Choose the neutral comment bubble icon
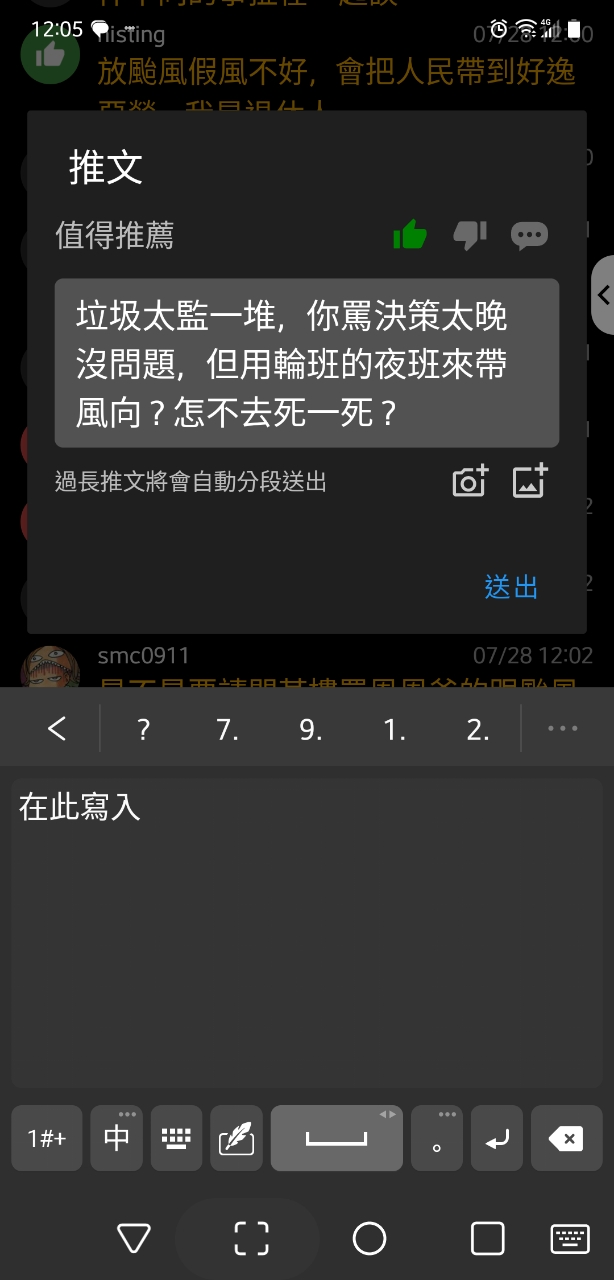 529,235
